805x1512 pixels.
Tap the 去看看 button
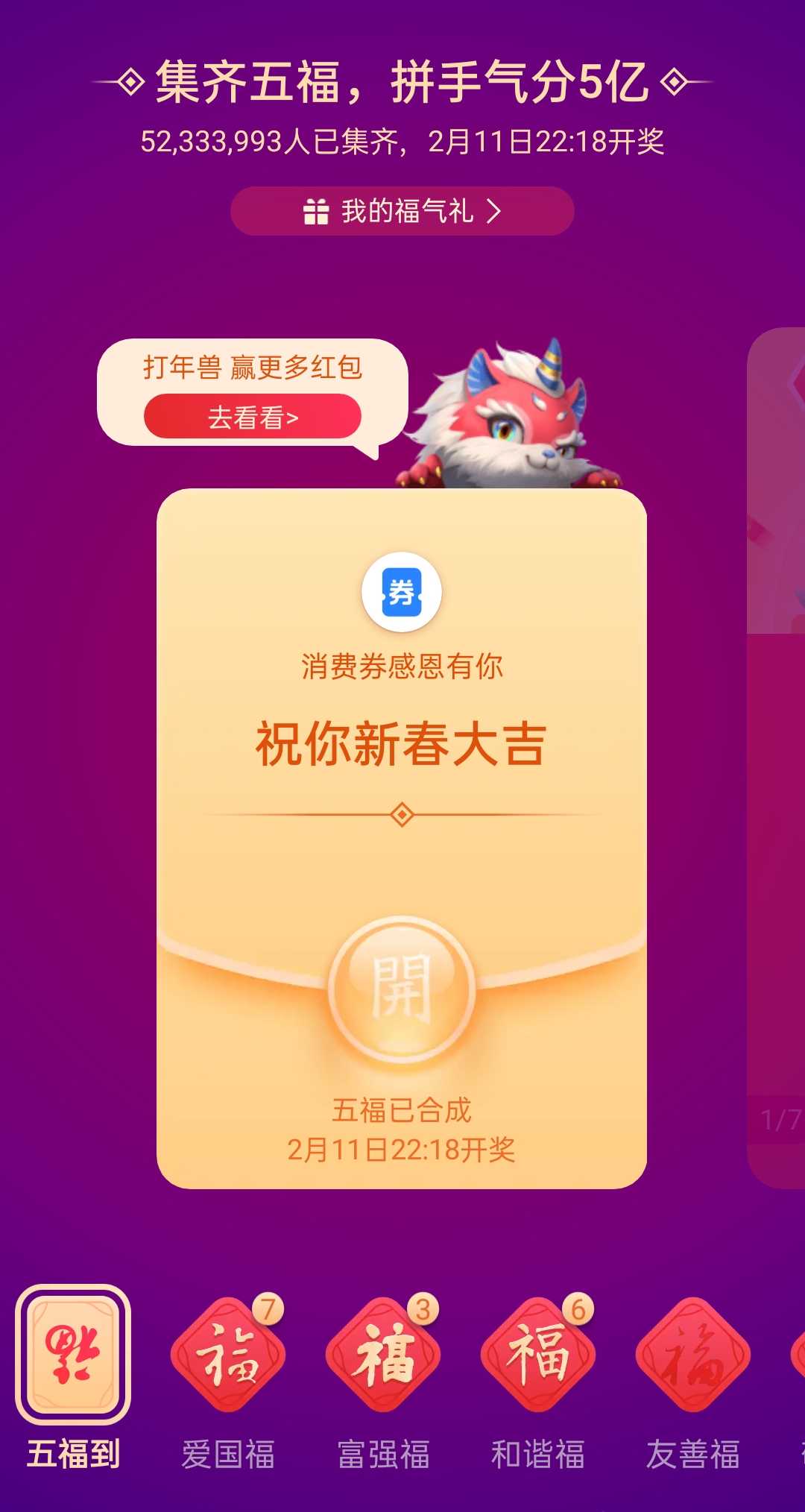click(x=253, y=417)
